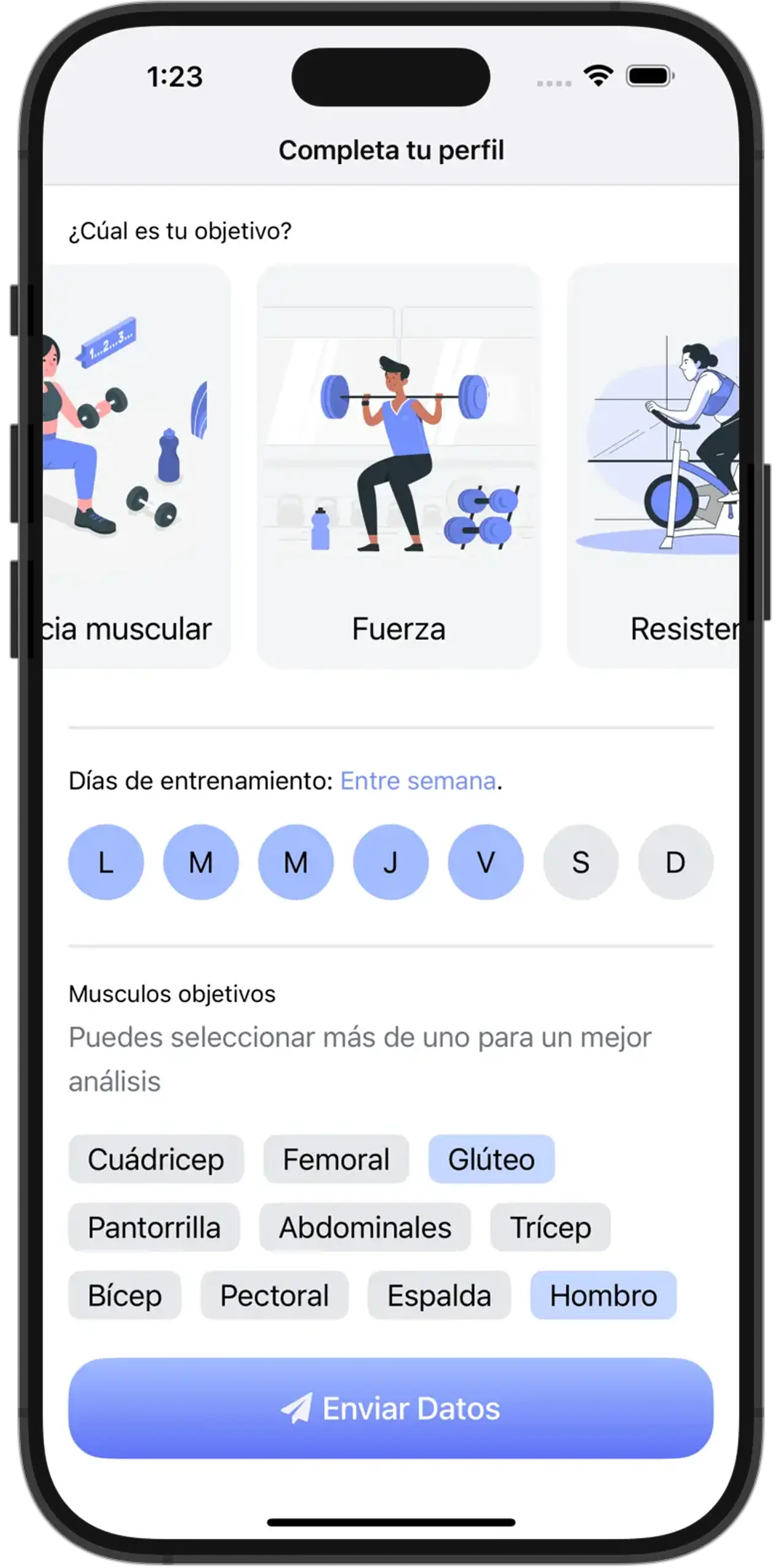The width and height of the screenshot is (782, 1568).
Task: Enable the S (Saturday) training day
Action: 581,862
